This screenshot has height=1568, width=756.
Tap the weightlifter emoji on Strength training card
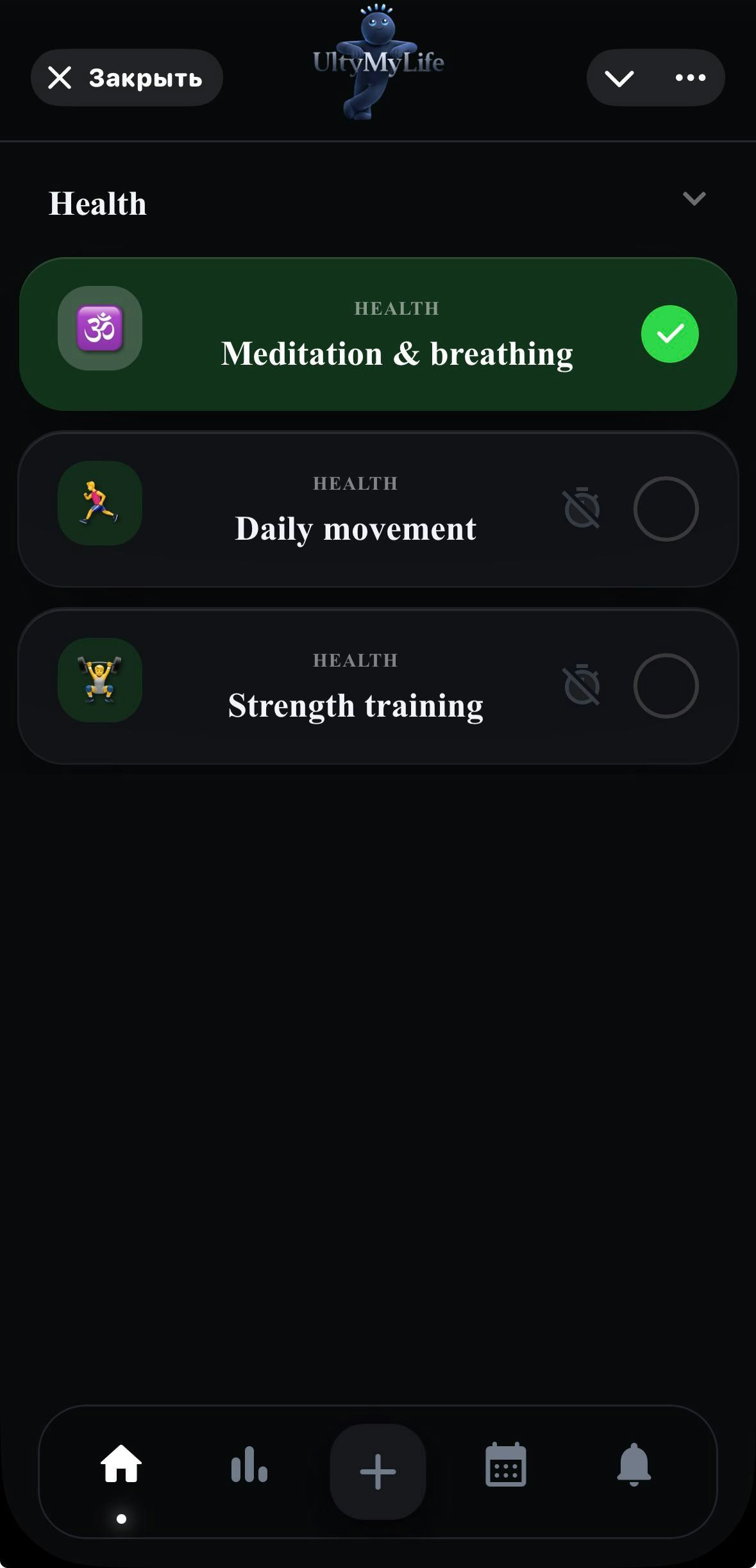pyautogui.click(x=99, y=682)
